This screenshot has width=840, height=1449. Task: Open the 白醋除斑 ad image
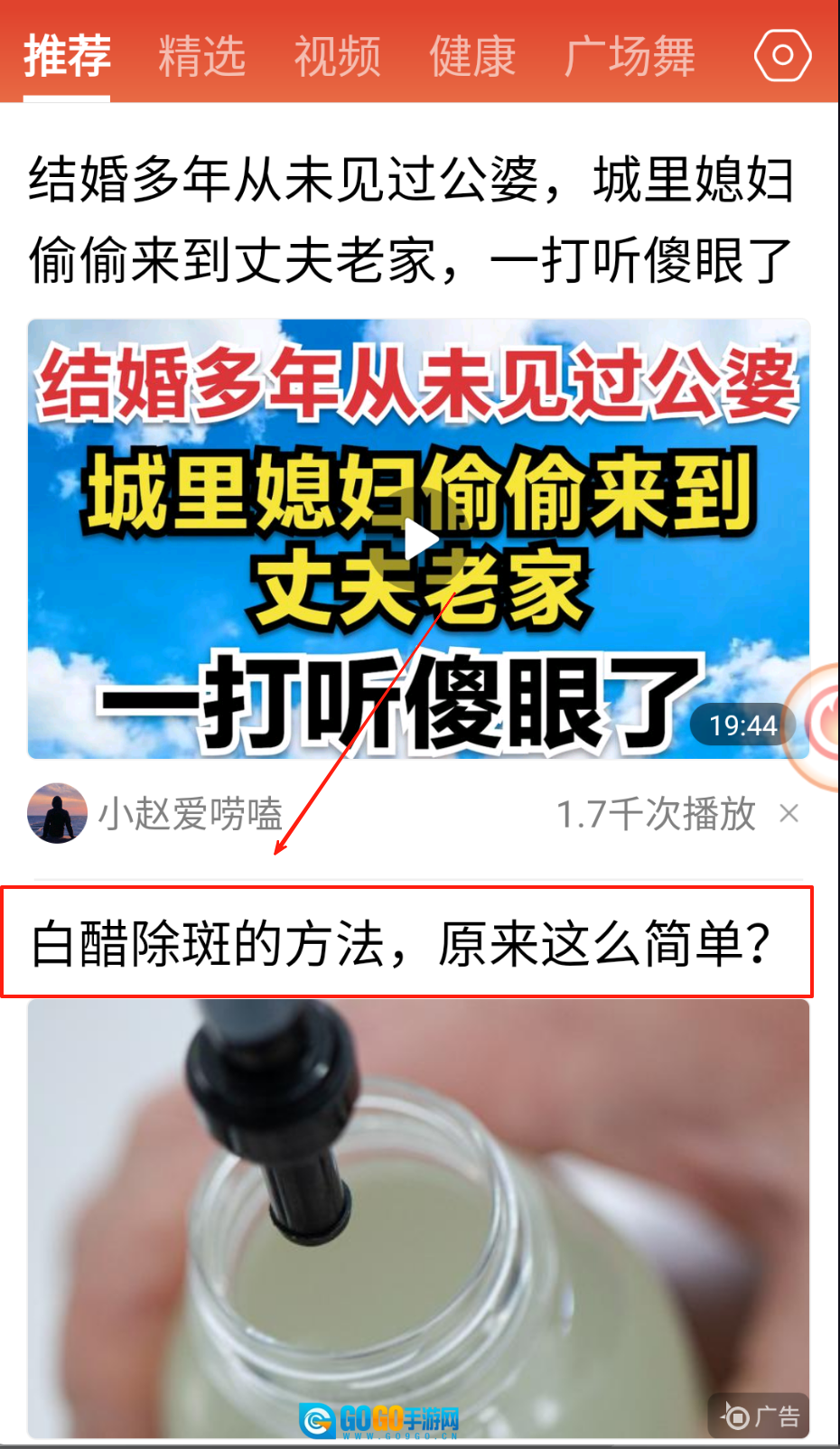418,1220
